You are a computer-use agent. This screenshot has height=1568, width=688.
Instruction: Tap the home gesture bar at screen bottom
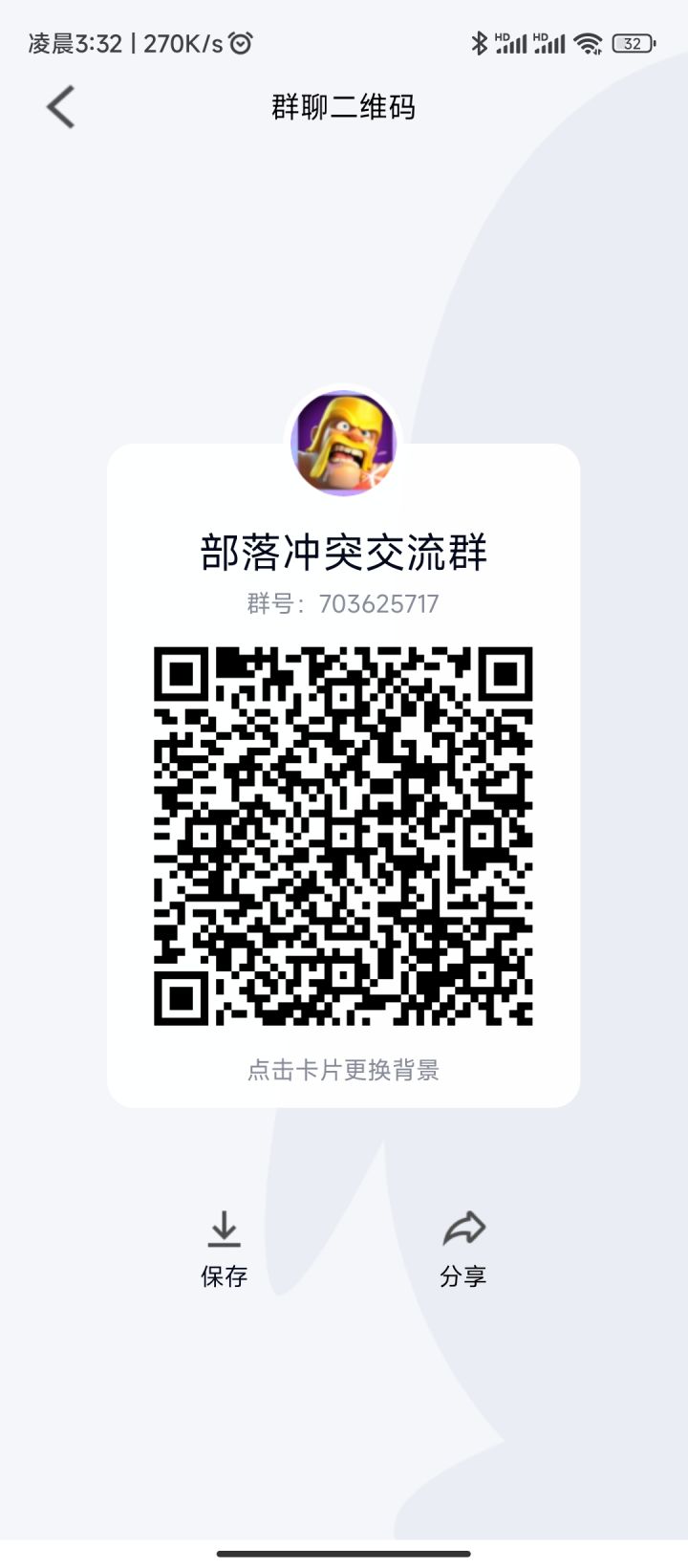[x=344, y=1554]
